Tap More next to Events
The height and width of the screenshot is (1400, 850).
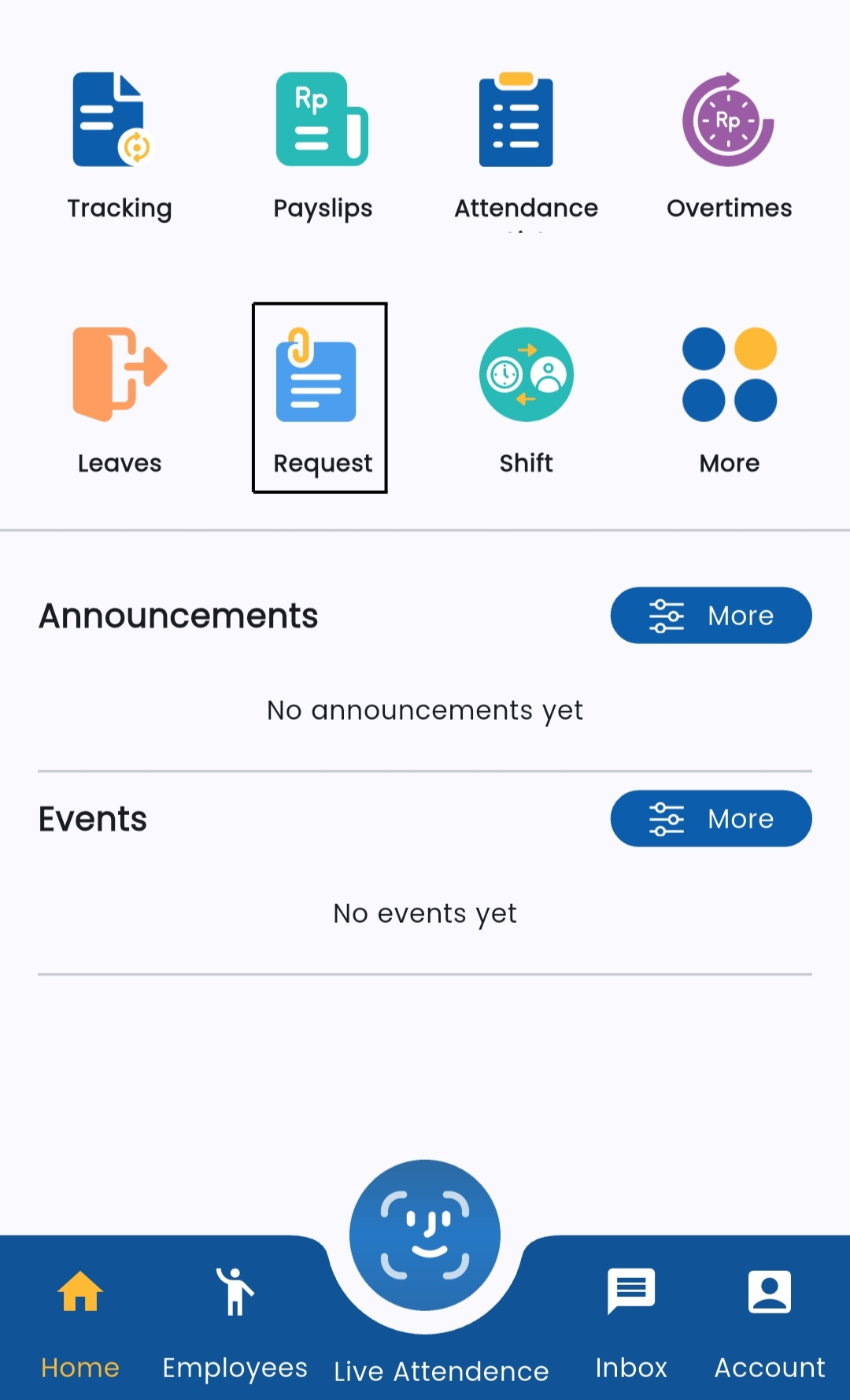pos(710,819)
